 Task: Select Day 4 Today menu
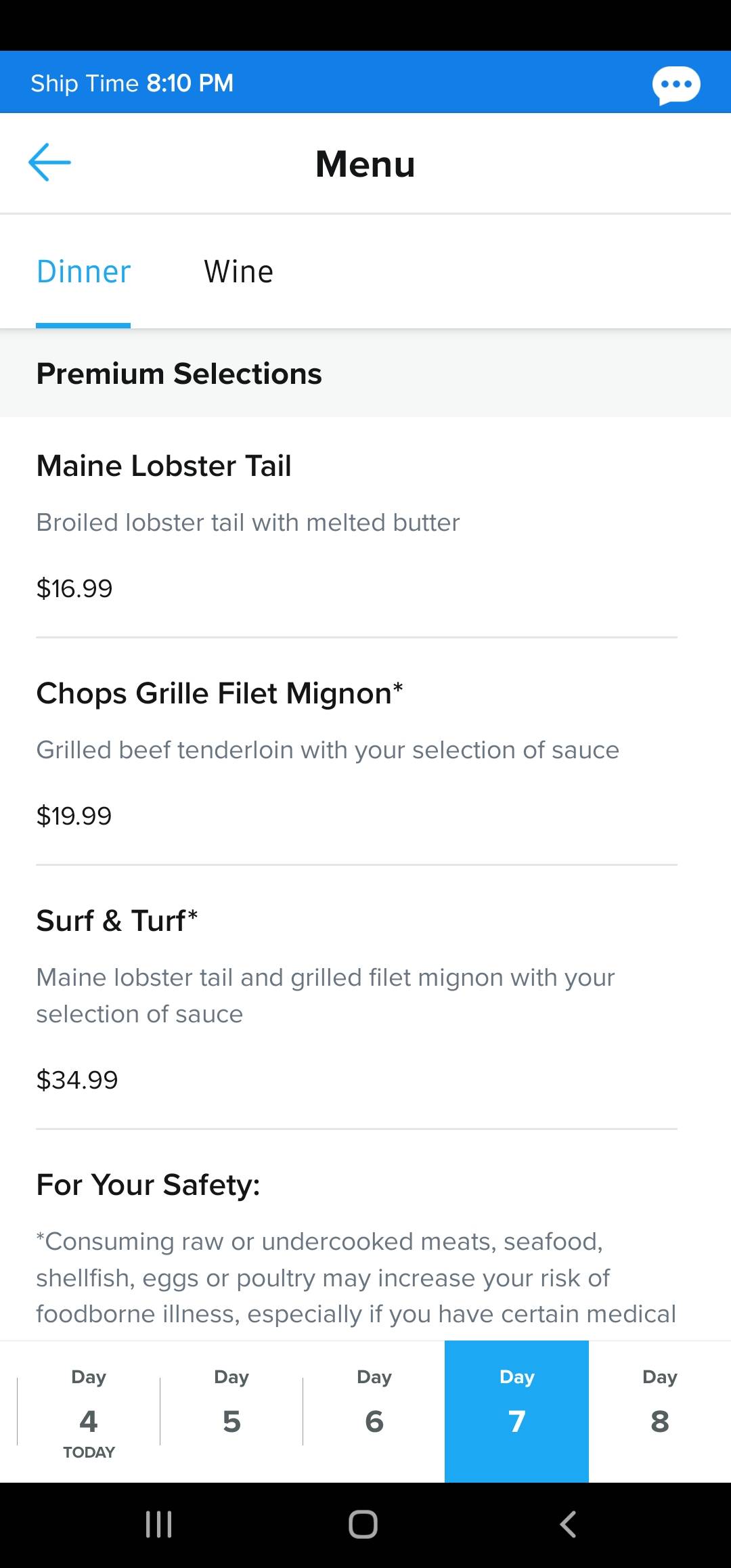click(x=89, y=1412)
